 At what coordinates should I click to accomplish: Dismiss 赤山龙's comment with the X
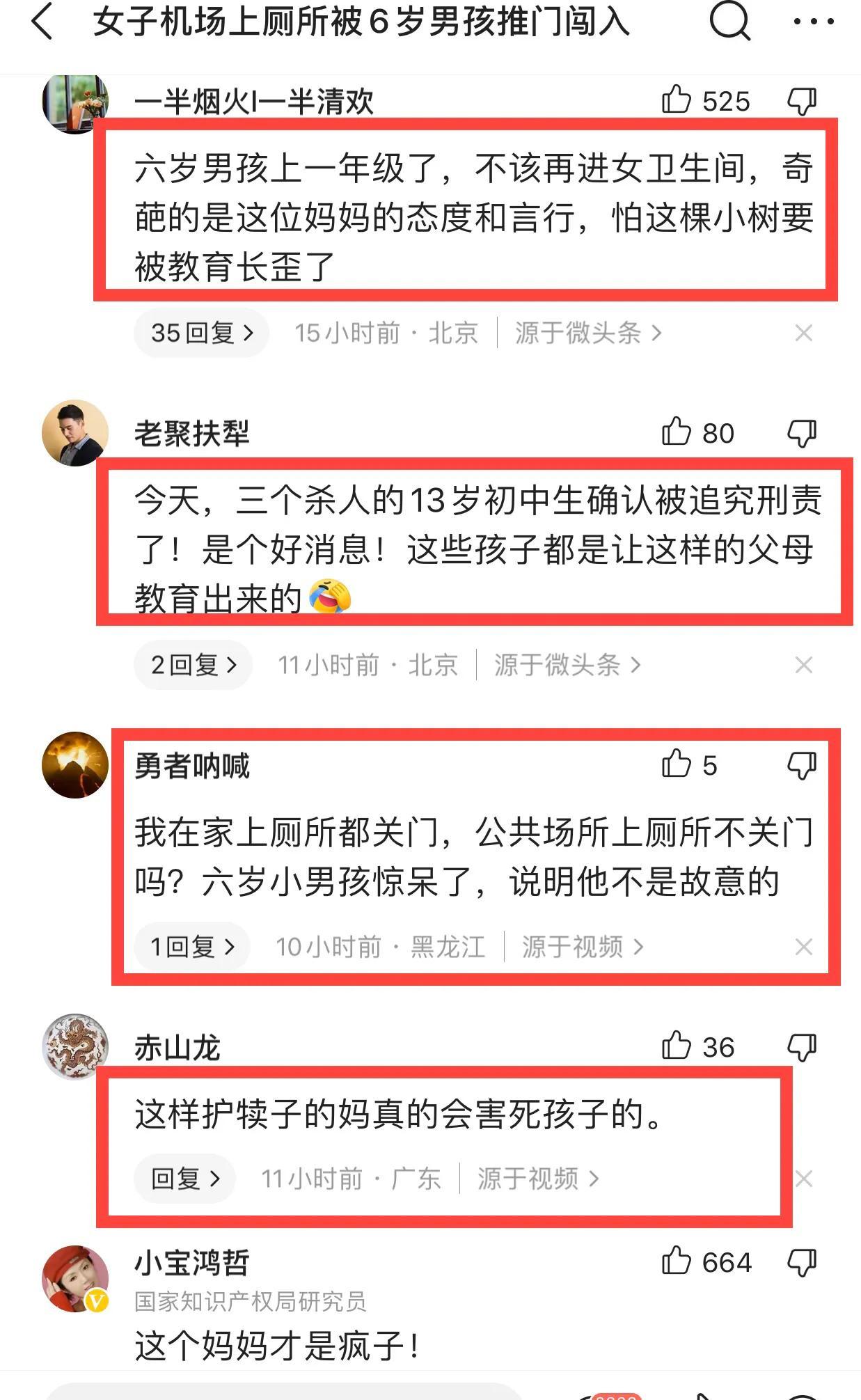[803, 1179]
